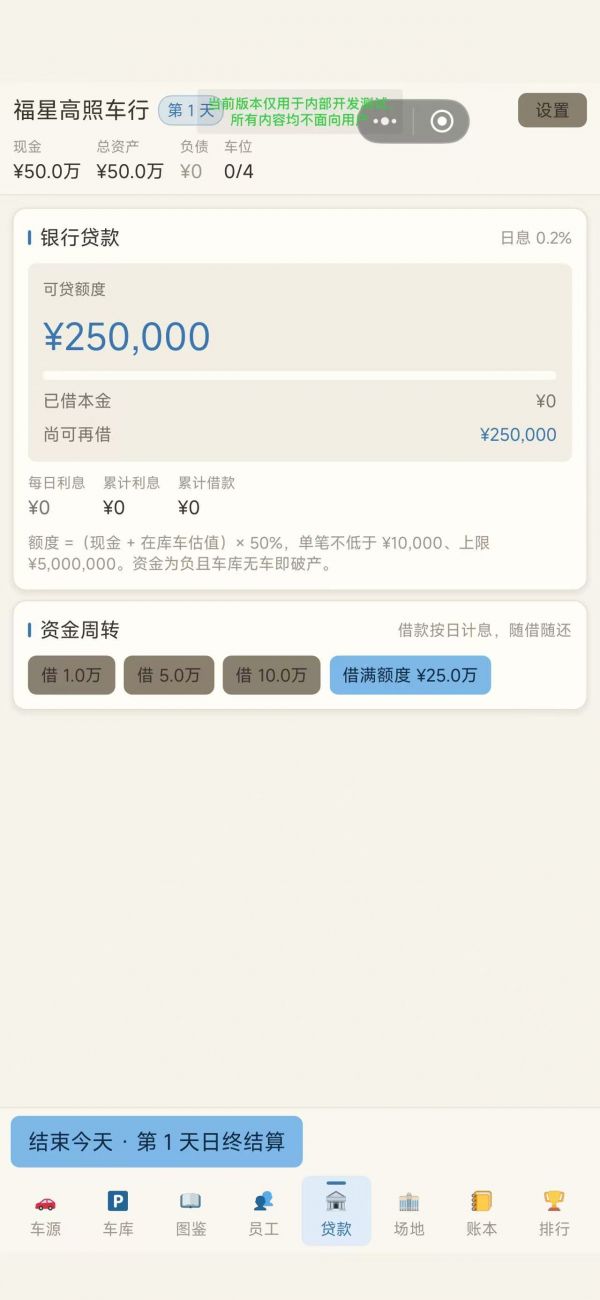Viewport: 600px width, 1300px height.
Task: Open the 图鉴 catalog tab
Action: [191, 1213]
